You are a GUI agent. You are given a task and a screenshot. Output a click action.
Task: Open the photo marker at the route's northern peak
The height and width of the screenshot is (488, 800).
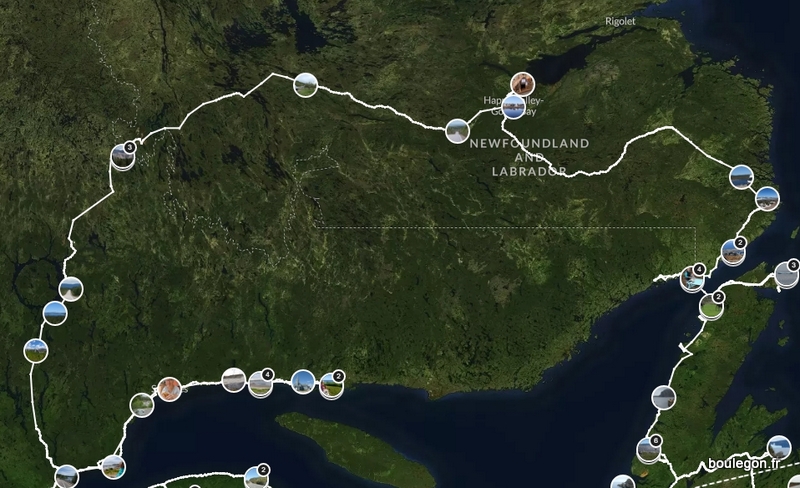[x=306, y=85]
